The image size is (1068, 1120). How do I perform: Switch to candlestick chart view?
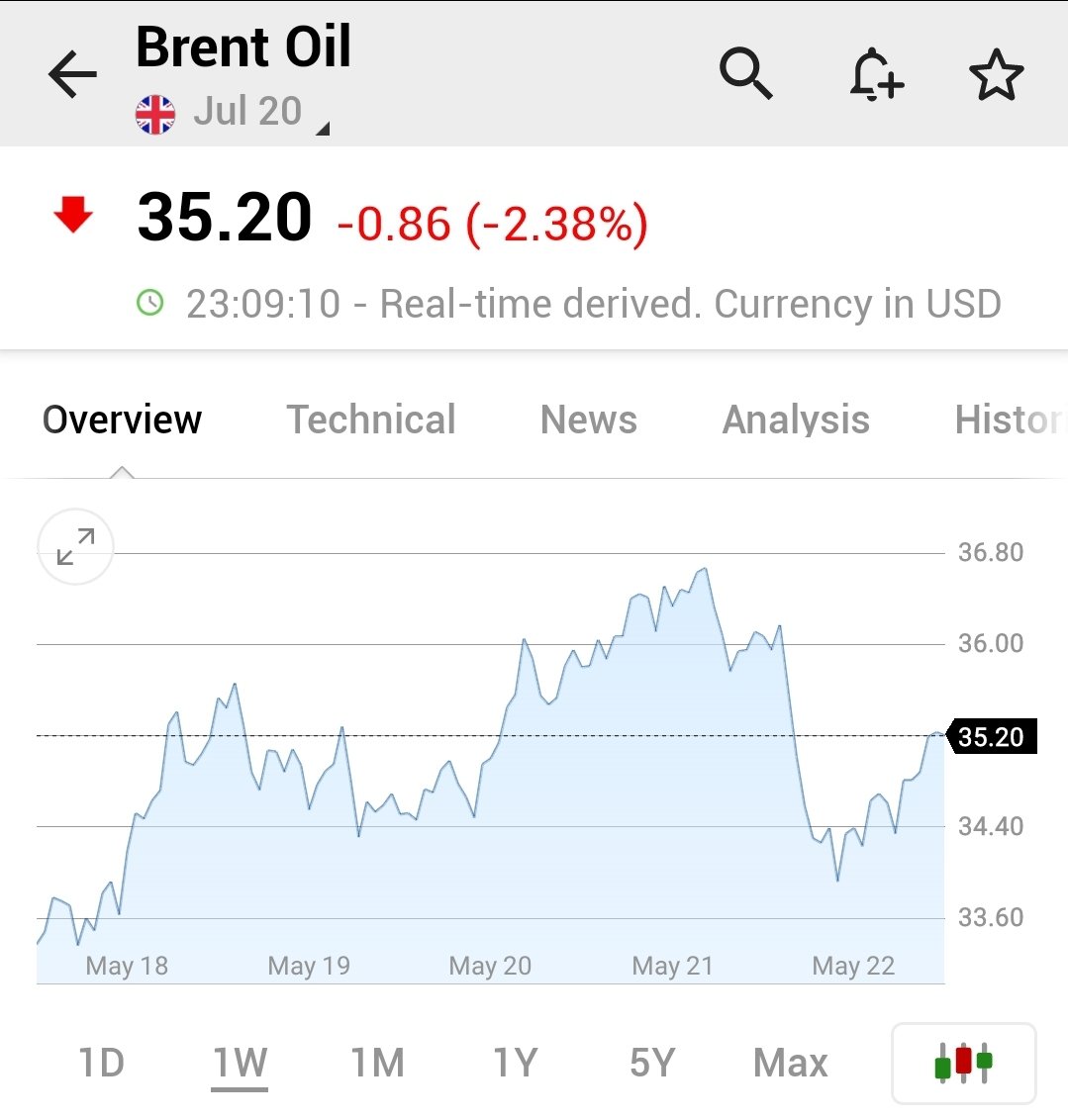click(964, 1063)
